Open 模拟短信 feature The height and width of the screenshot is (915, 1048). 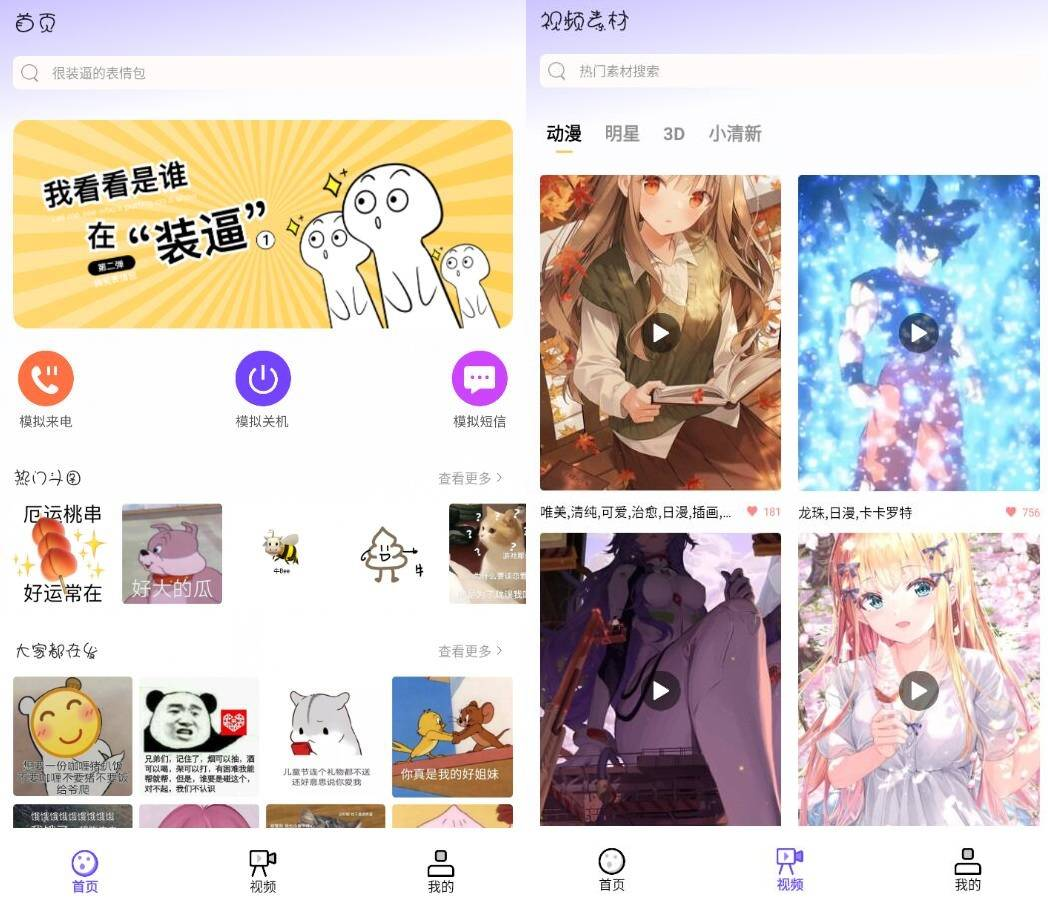coord(479,380)
